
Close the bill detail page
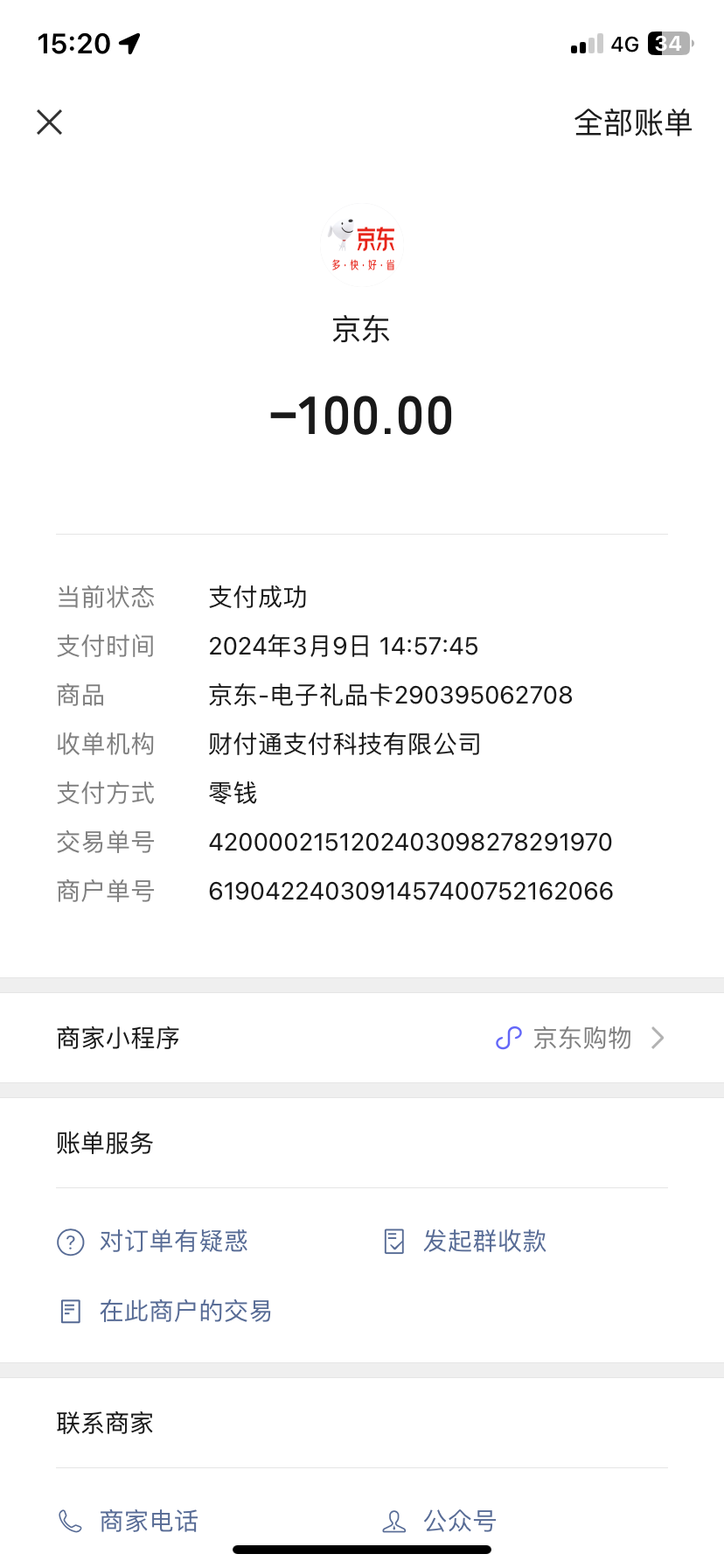(x=50, y=122)
